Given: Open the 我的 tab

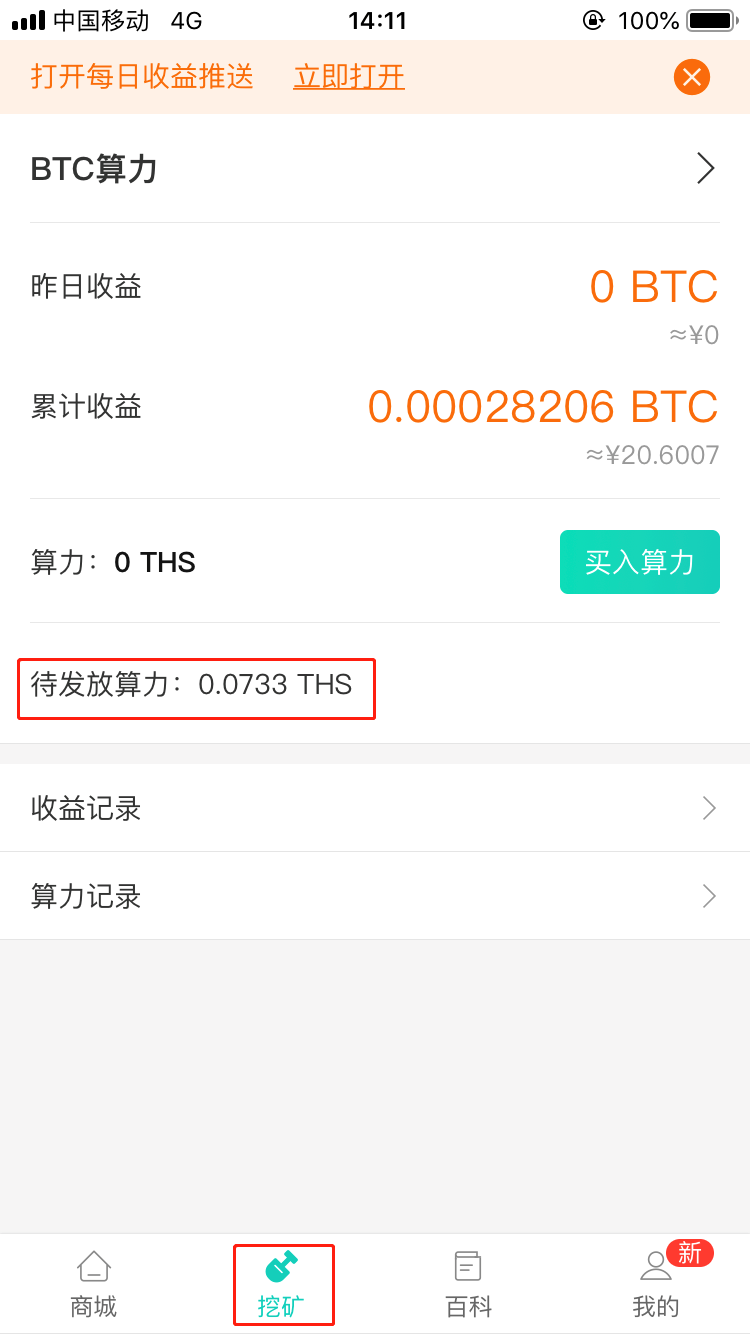Looking at the screenshot, I should point(656,1284).
